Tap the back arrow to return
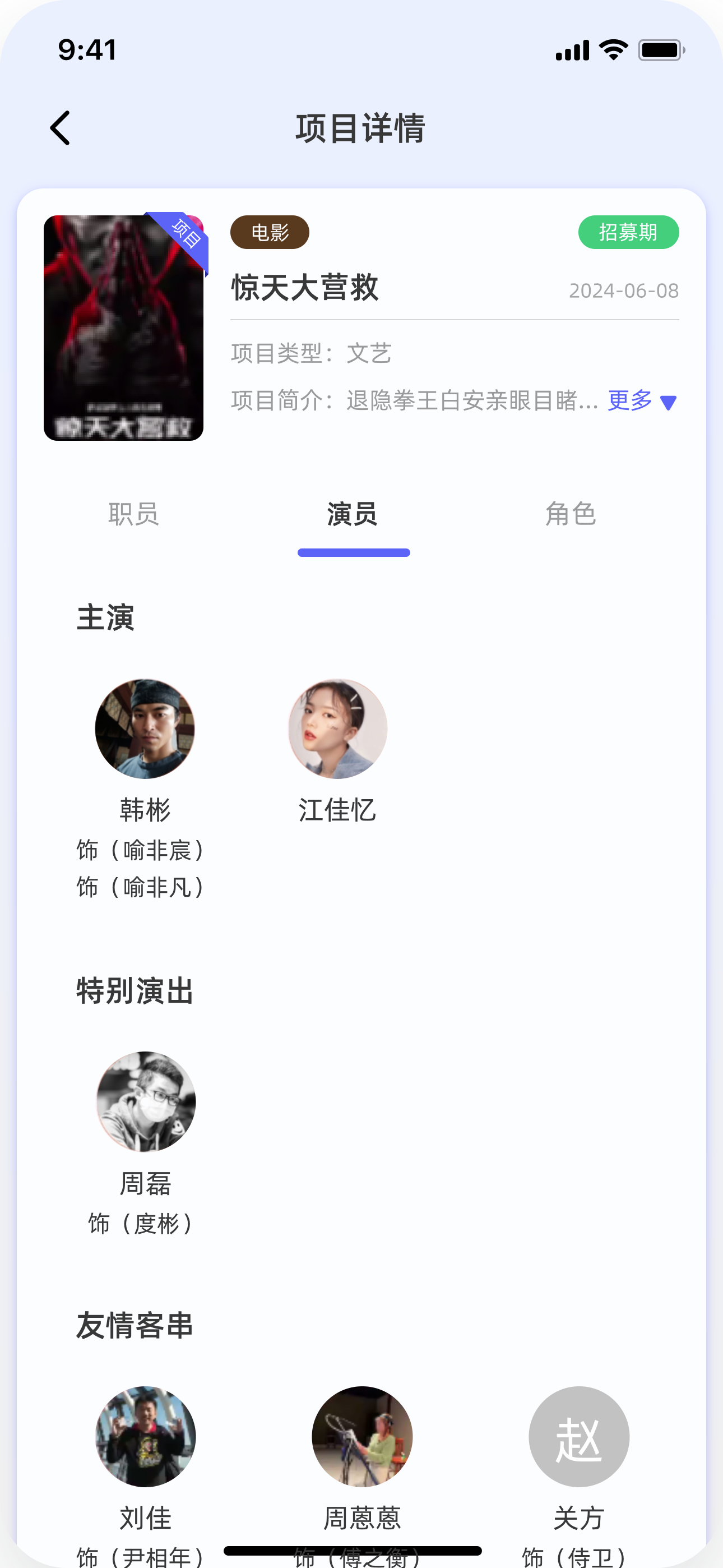This screenshot has width=723, height=1568. (59, 128)
